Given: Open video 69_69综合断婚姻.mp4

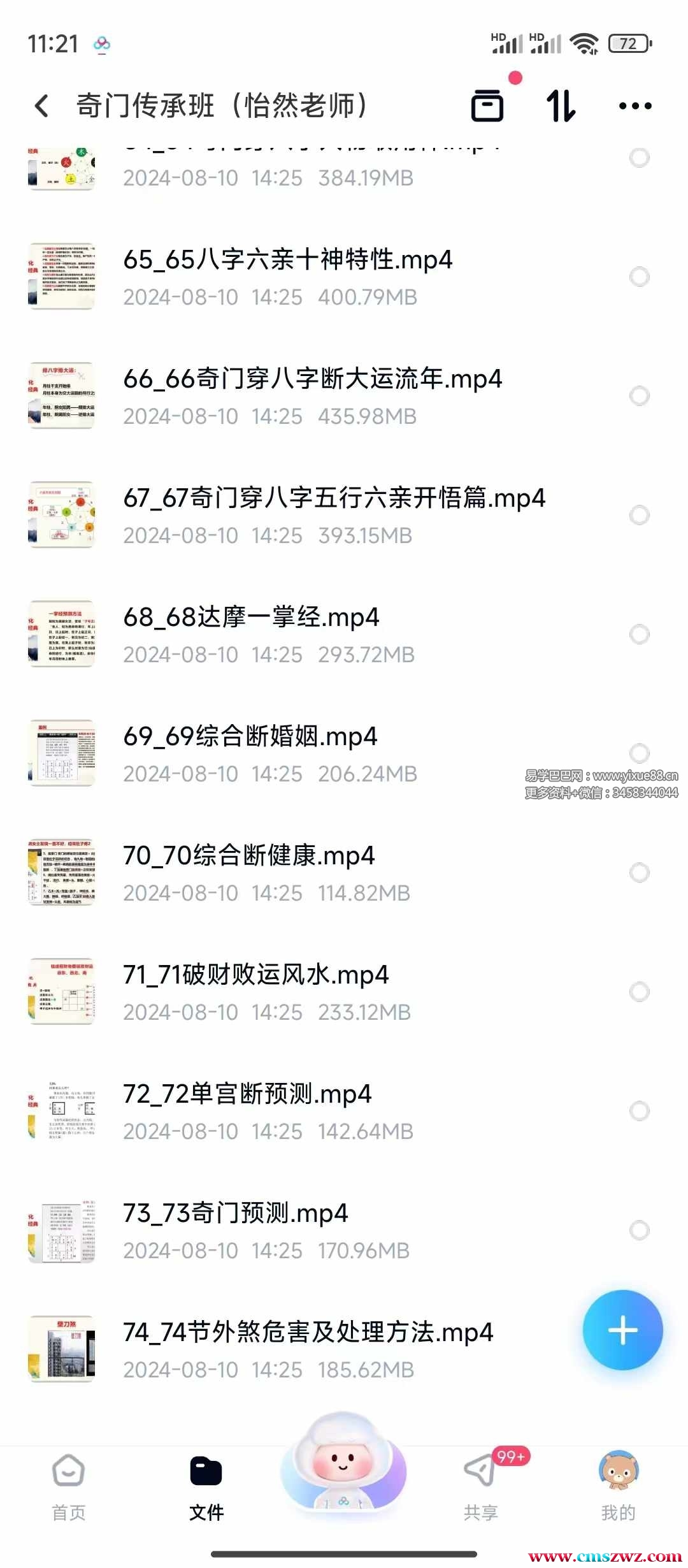Looking at the screenshot, I should pyautogui.click(x=250, y=737).
